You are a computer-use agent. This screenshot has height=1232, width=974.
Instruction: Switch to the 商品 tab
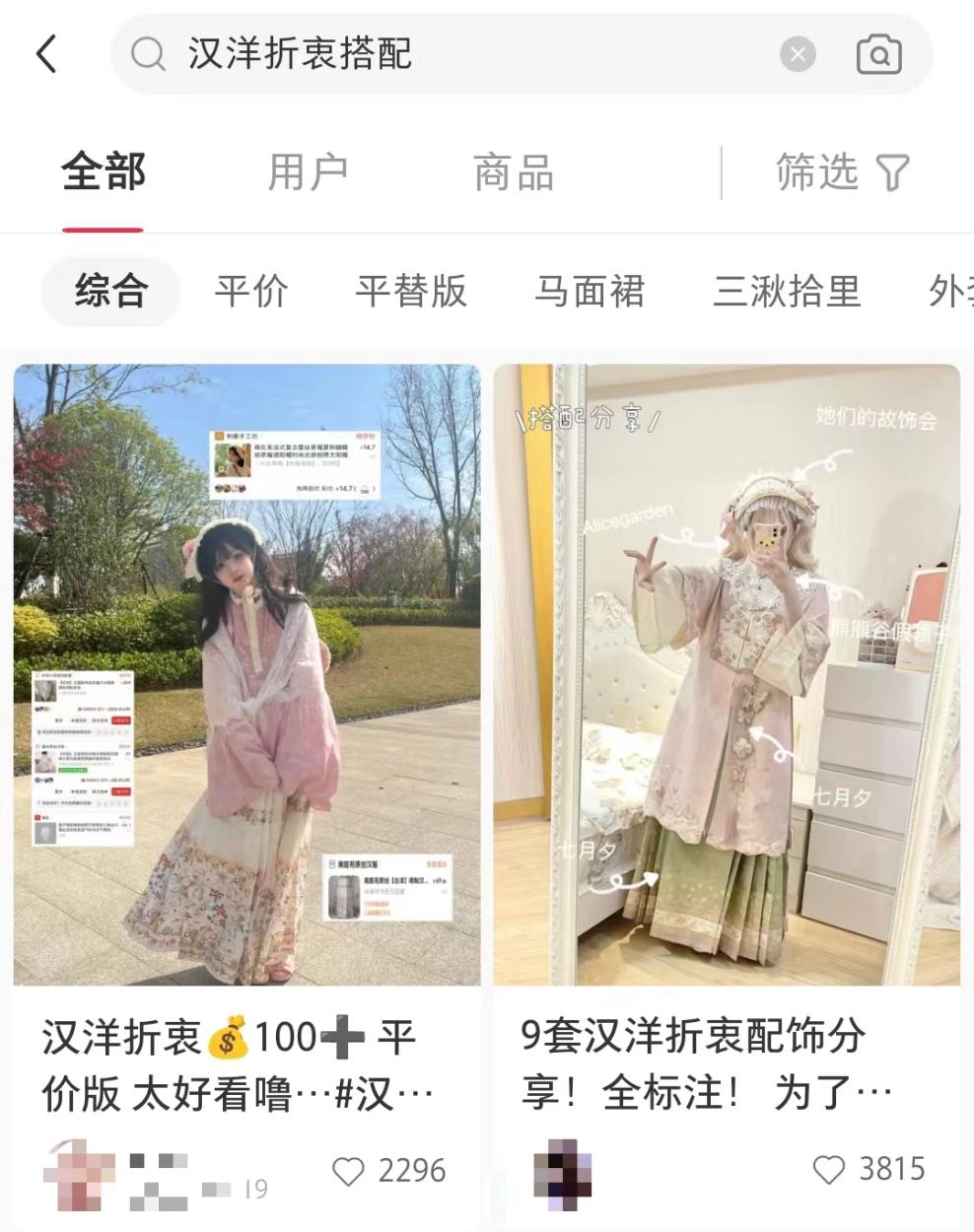[513, 173]
